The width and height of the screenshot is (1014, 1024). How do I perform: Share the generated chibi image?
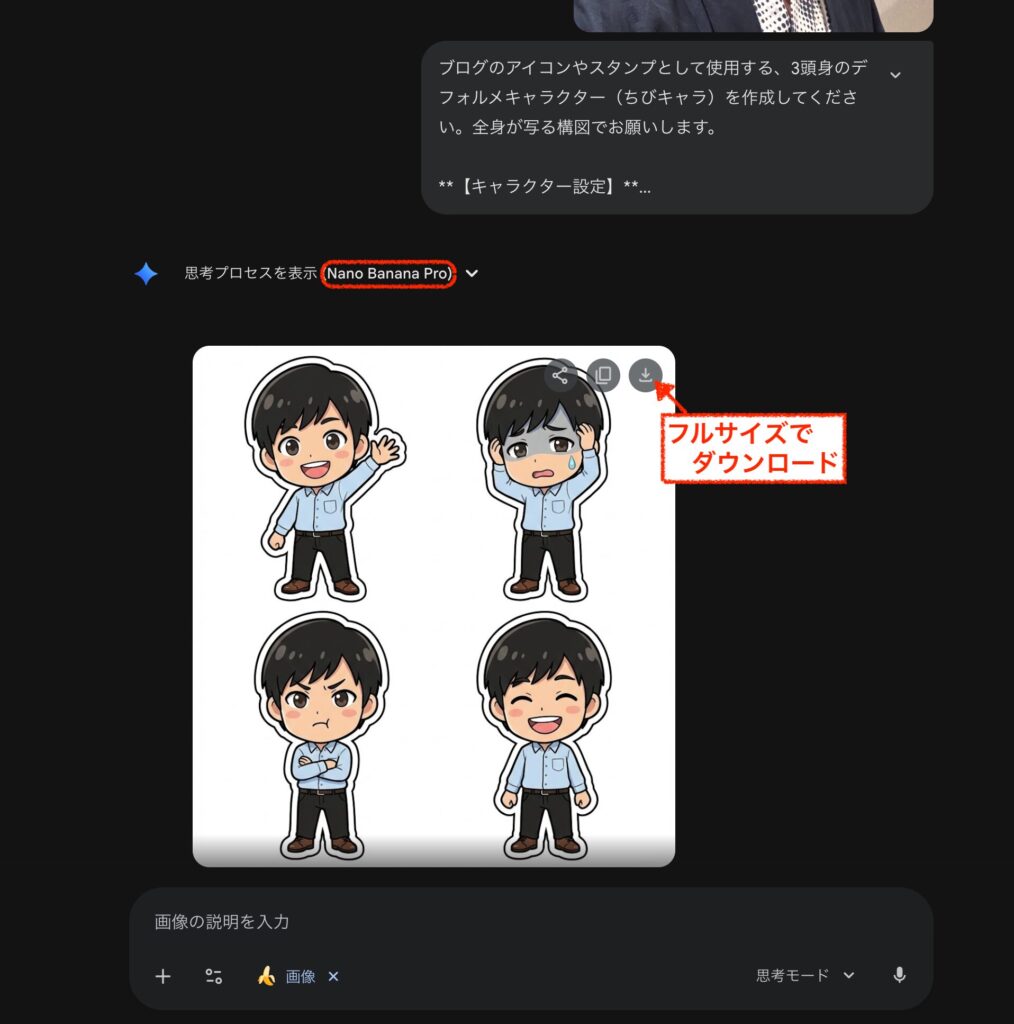(x=561, y=376)
